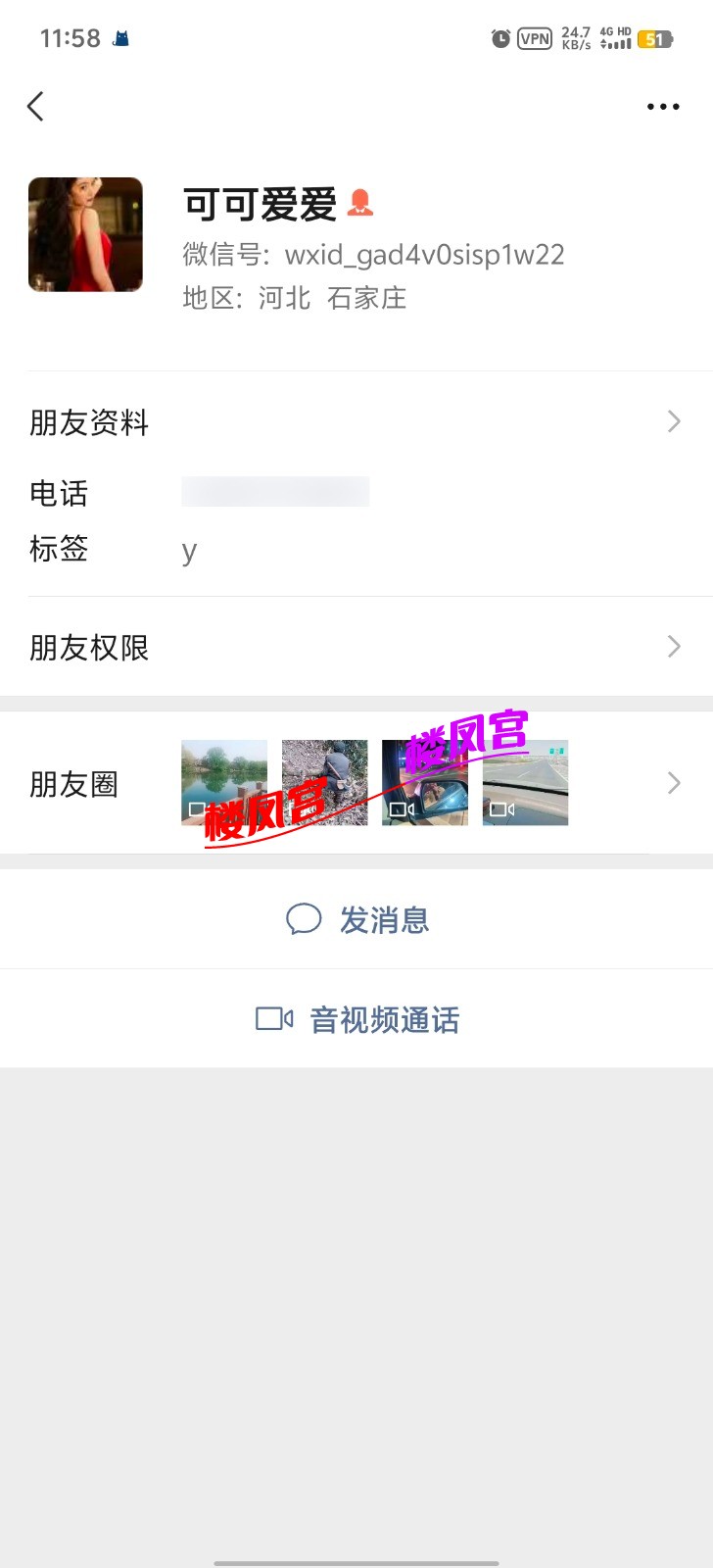Viewport: 713px width, 1568px height.
Task: Open the 朋友资料 list entry
Action: 90,421
